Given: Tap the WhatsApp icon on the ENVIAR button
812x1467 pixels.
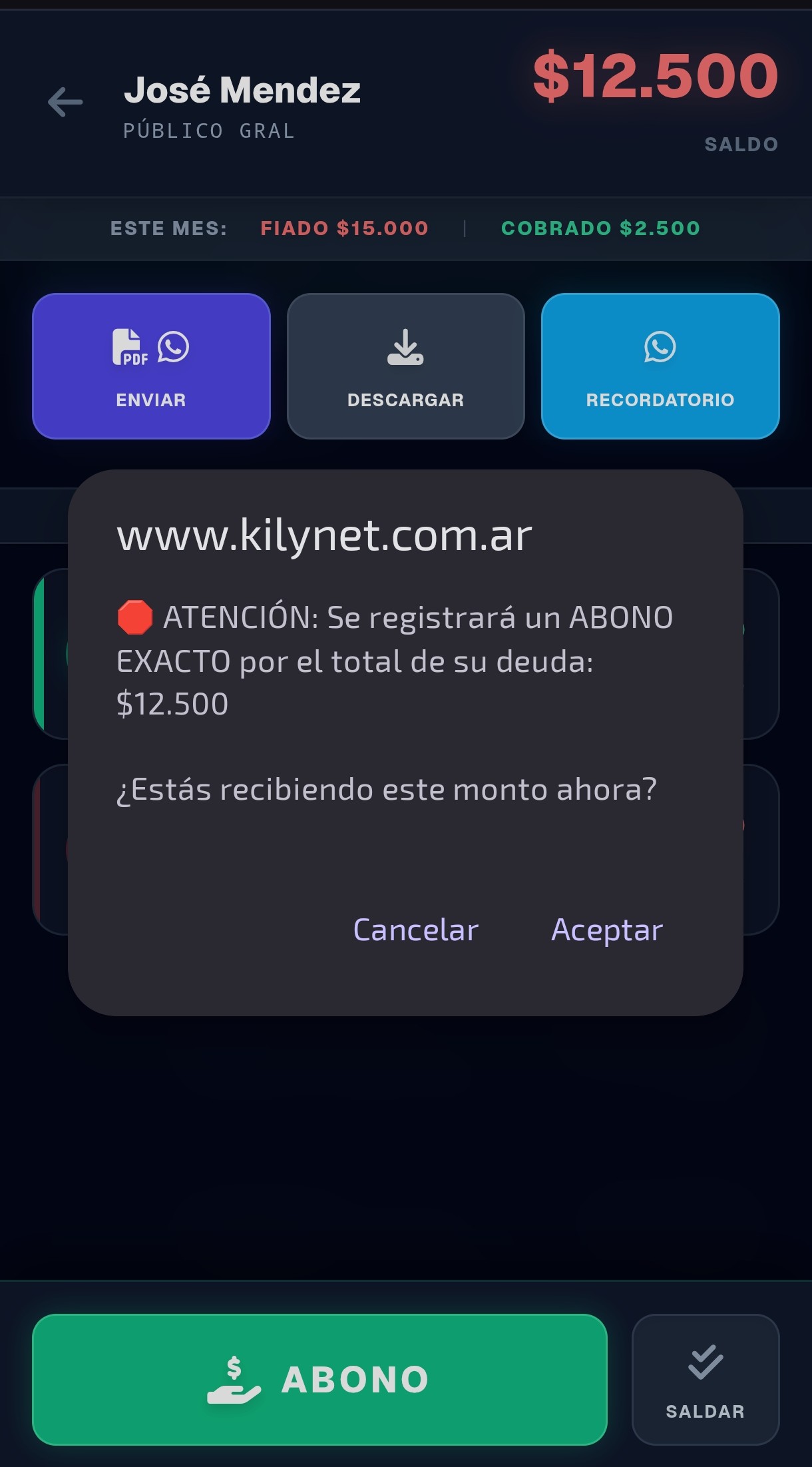Looking at the screenshot, I should 174,347.
